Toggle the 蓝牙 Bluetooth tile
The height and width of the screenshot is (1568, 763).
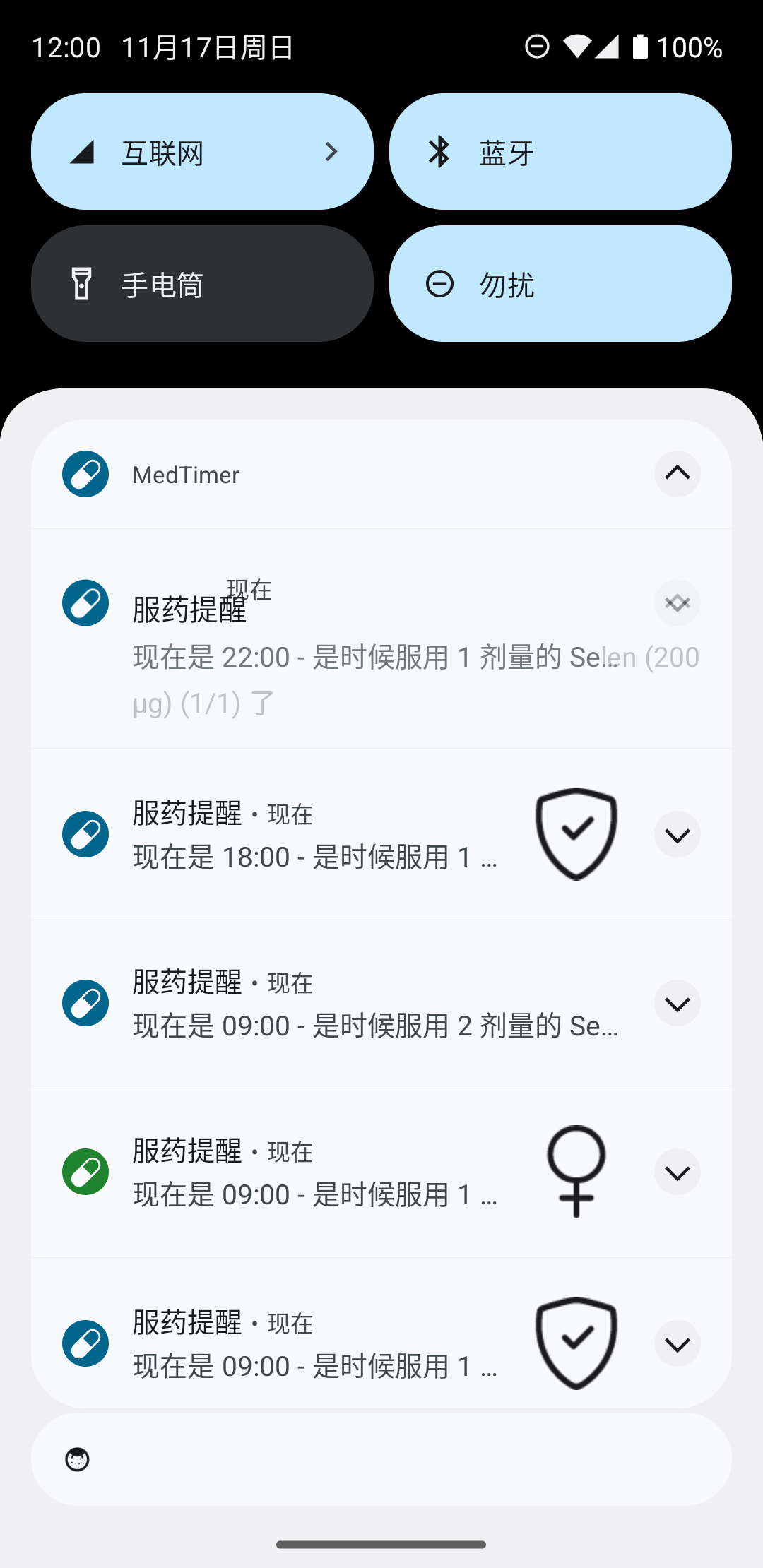[x=560, y=152]
